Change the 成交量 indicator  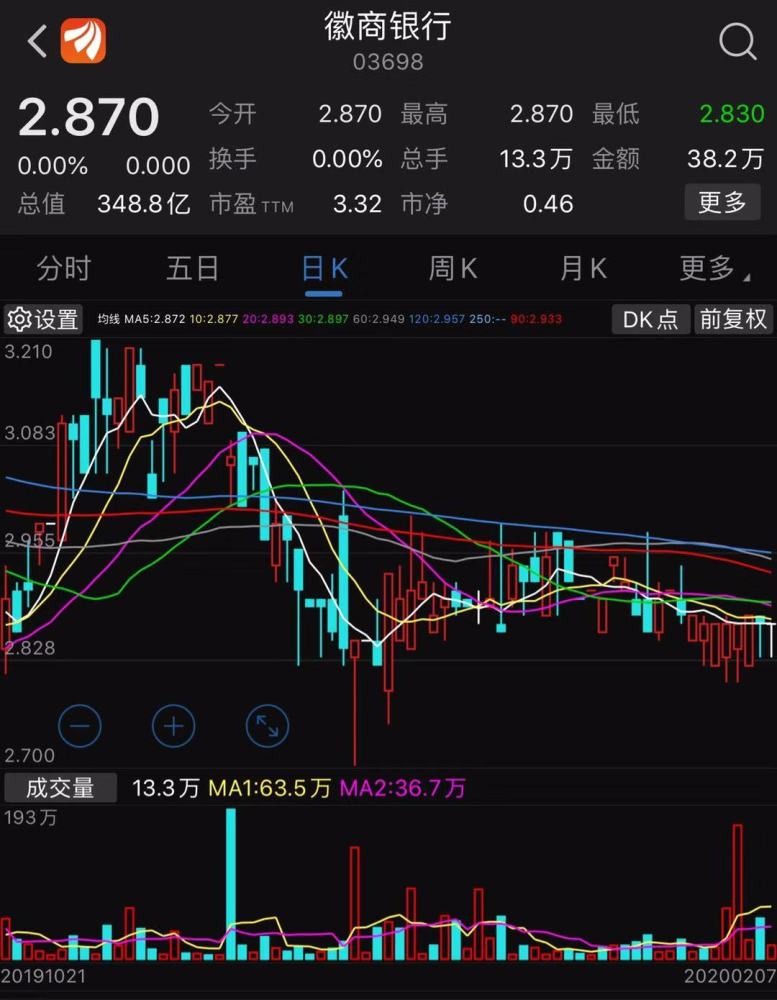pyautogui.click(x=60, y=788)
